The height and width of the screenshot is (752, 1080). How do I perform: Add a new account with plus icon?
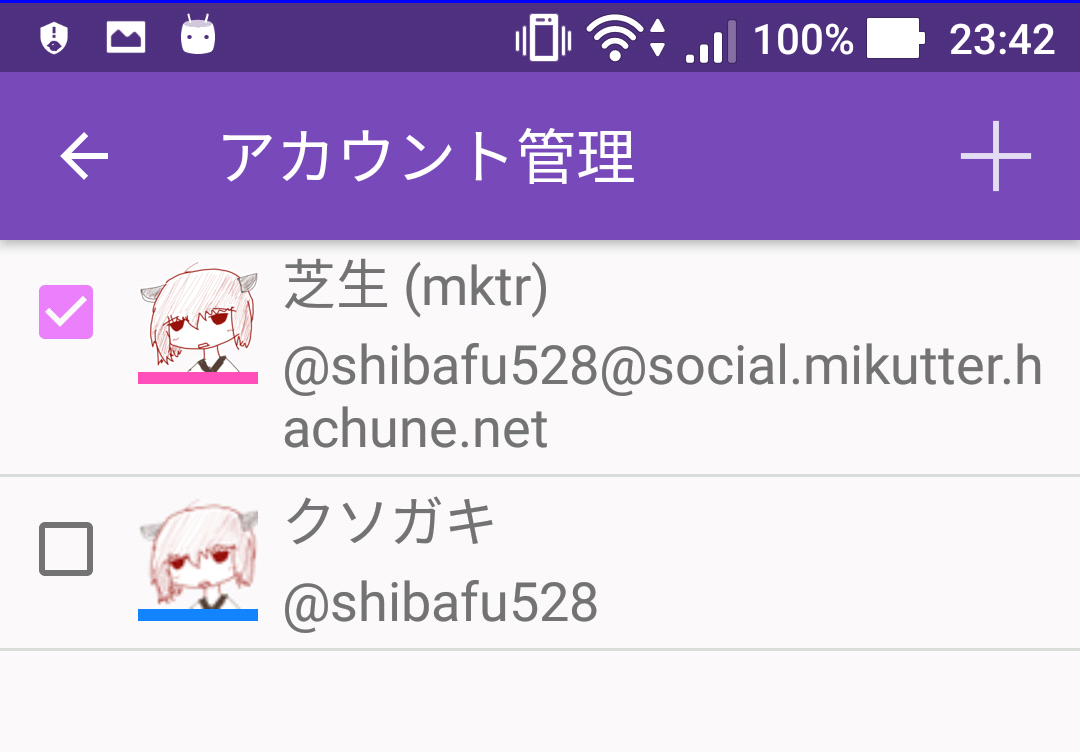pos(995,157)
